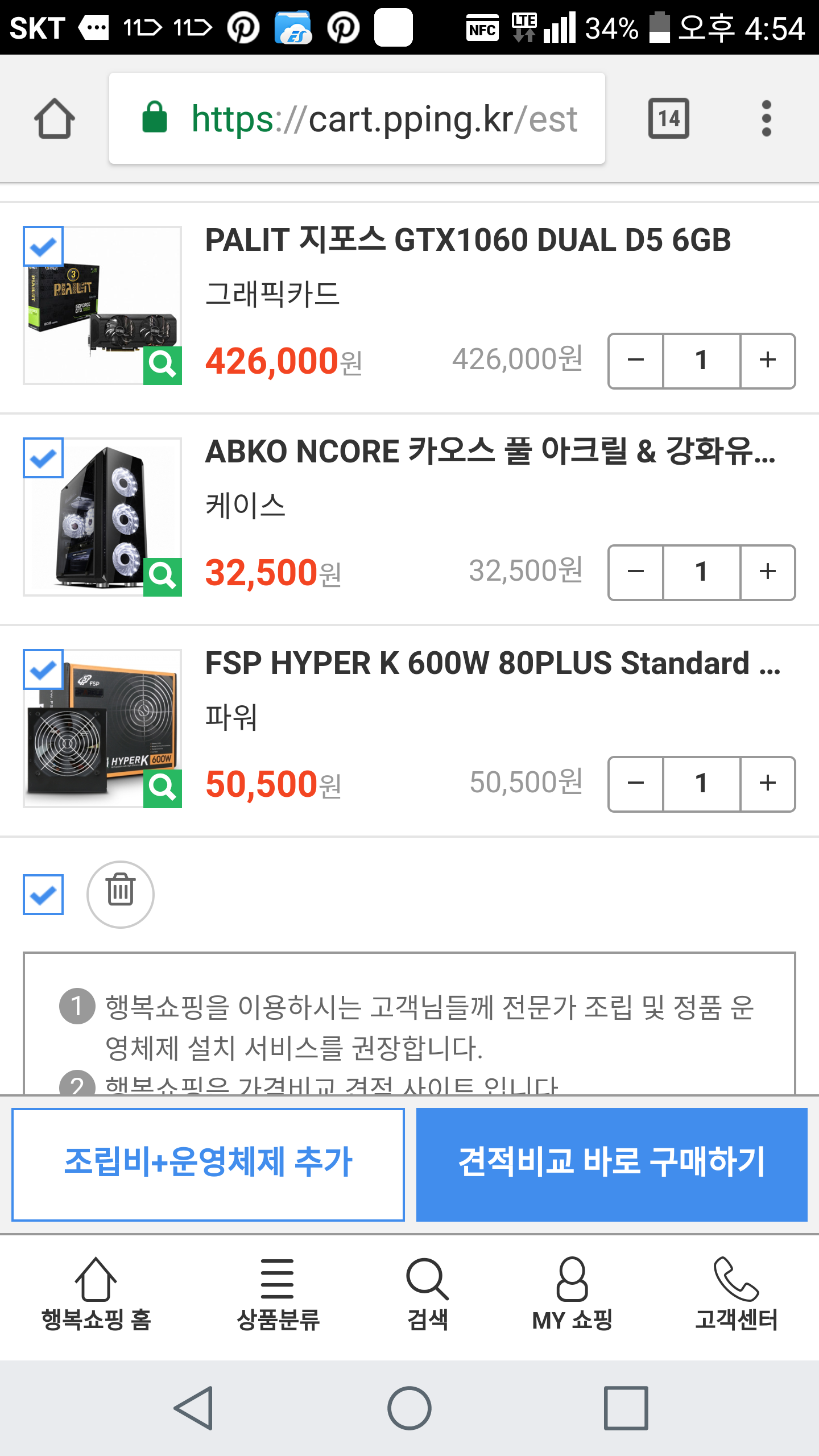Open the 고객센터 customer center tab

[x=736, y=1294]
